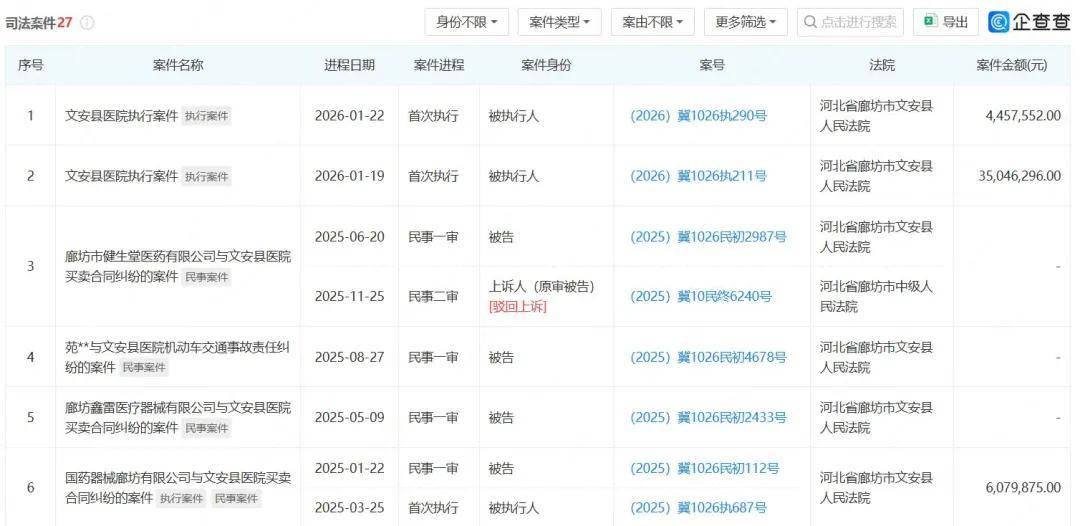1080x526 pixels.
Task: Tap the info icon beside 司法案件27
Action: point(87,23)
